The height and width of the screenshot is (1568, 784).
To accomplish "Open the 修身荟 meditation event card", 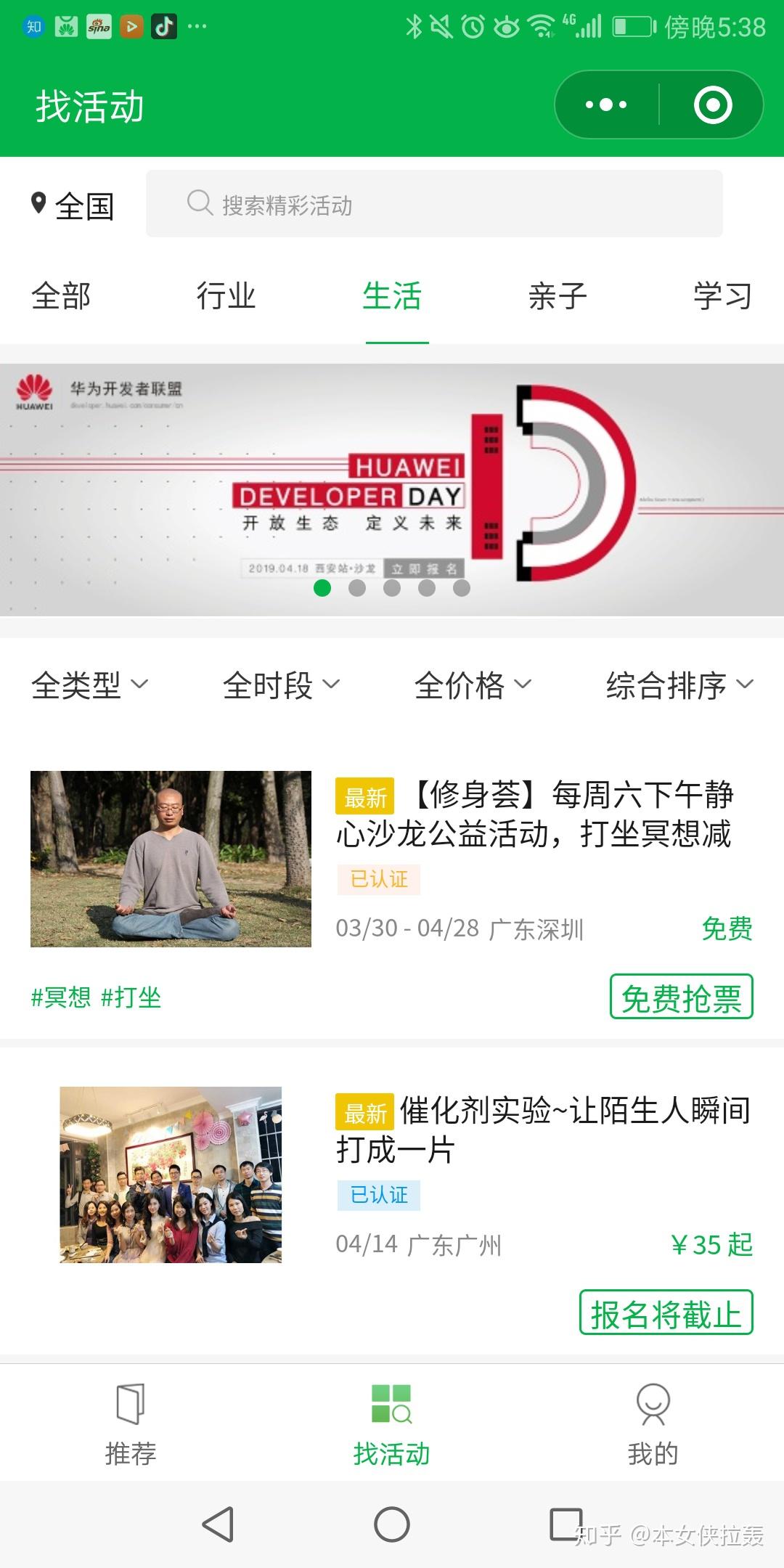I will point(534,814).
